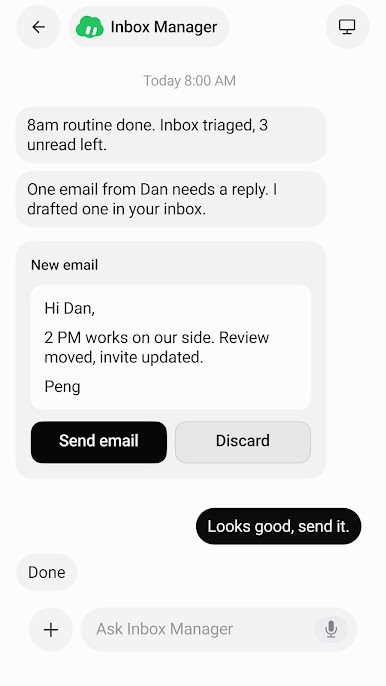Send the drafted email to Dan
This screenshot has height=686, width=386.
99,442
